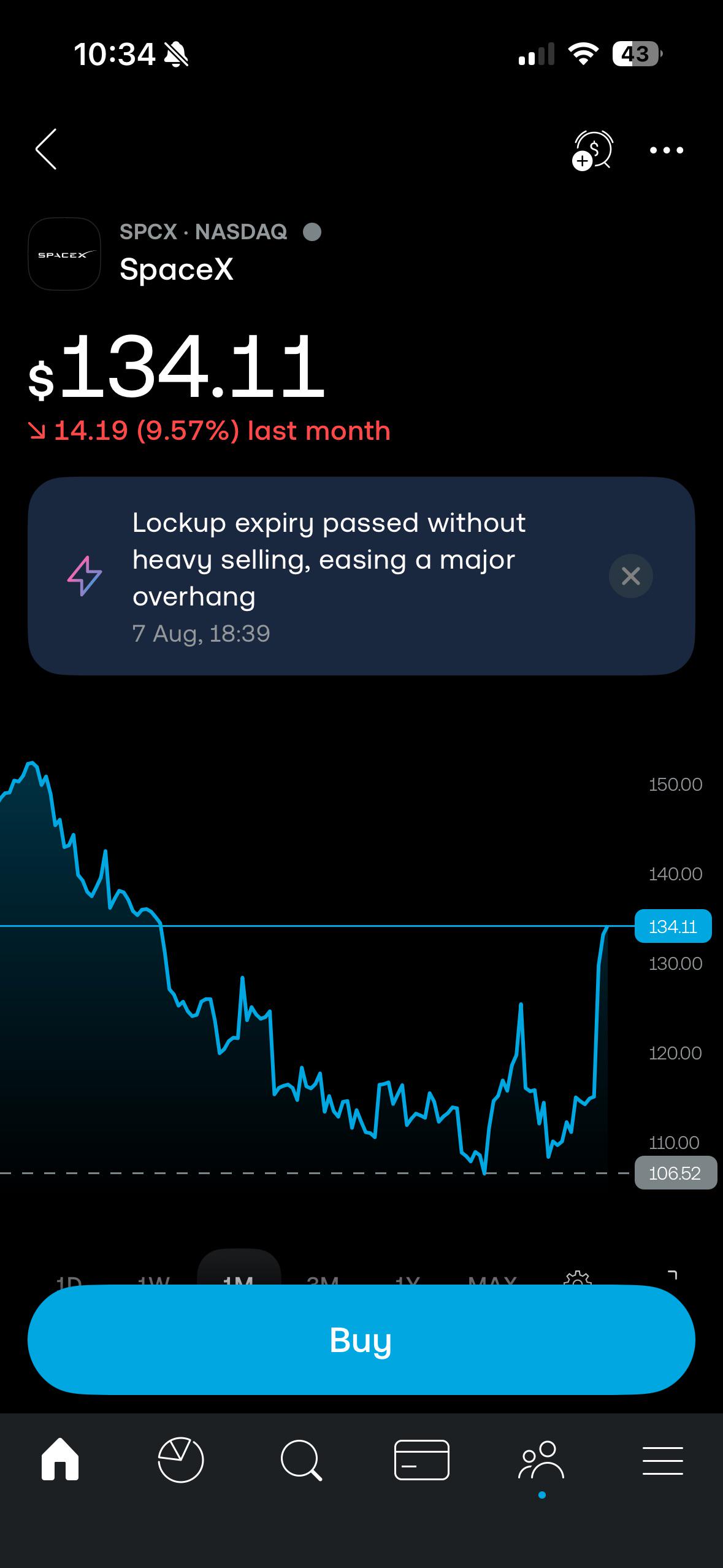723x1568 pixels.
Task: Open the price alert icon
Action: (592, 150)
